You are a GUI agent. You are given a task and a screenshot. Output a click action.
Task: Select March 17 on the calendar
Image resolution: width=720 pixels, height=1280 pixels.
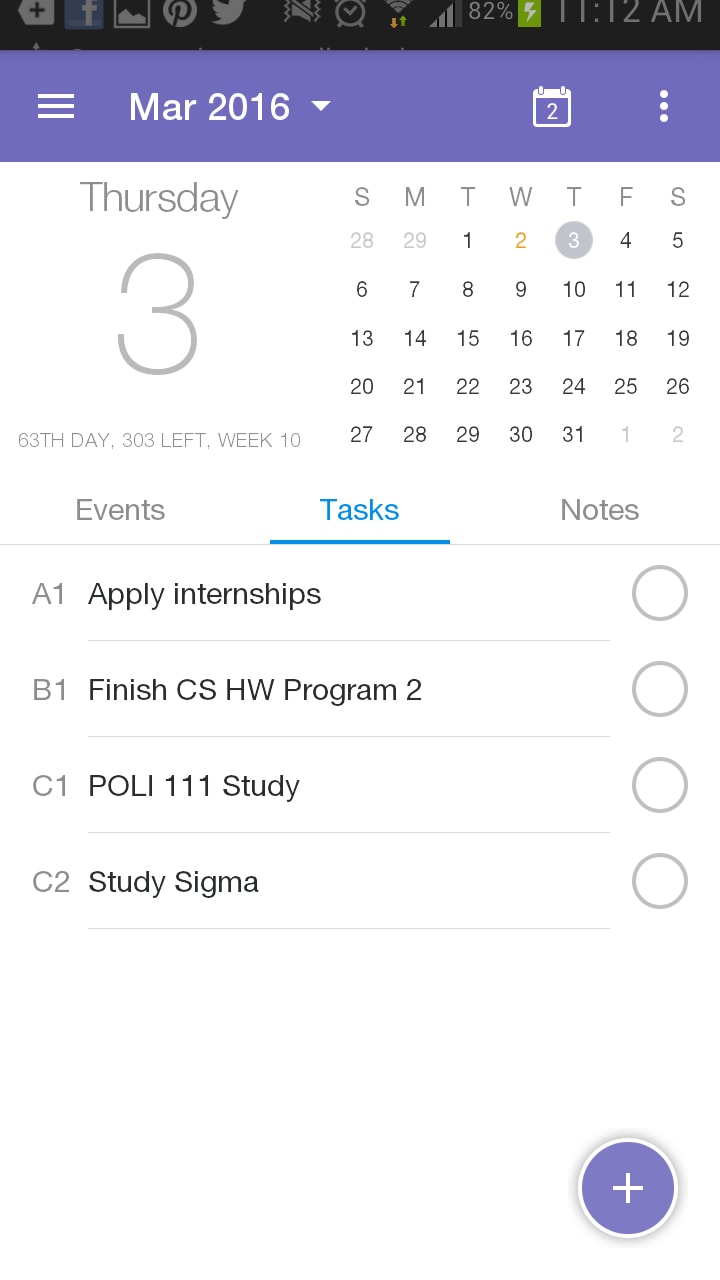coord(573,338)
